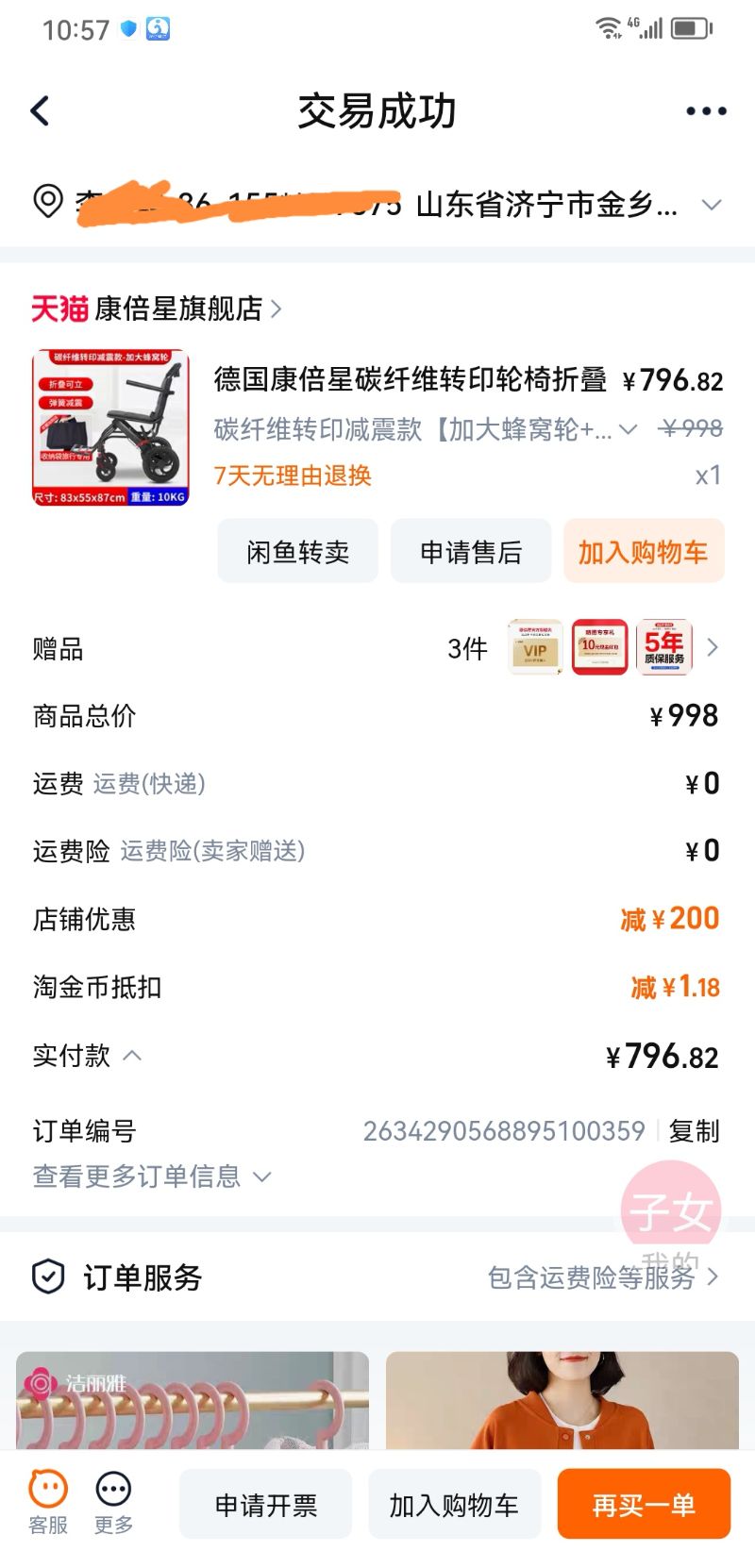The image size is (755, 1568).
Task: Tap 闲鱼转卖 to resell the item
Action: coord(297,552)
